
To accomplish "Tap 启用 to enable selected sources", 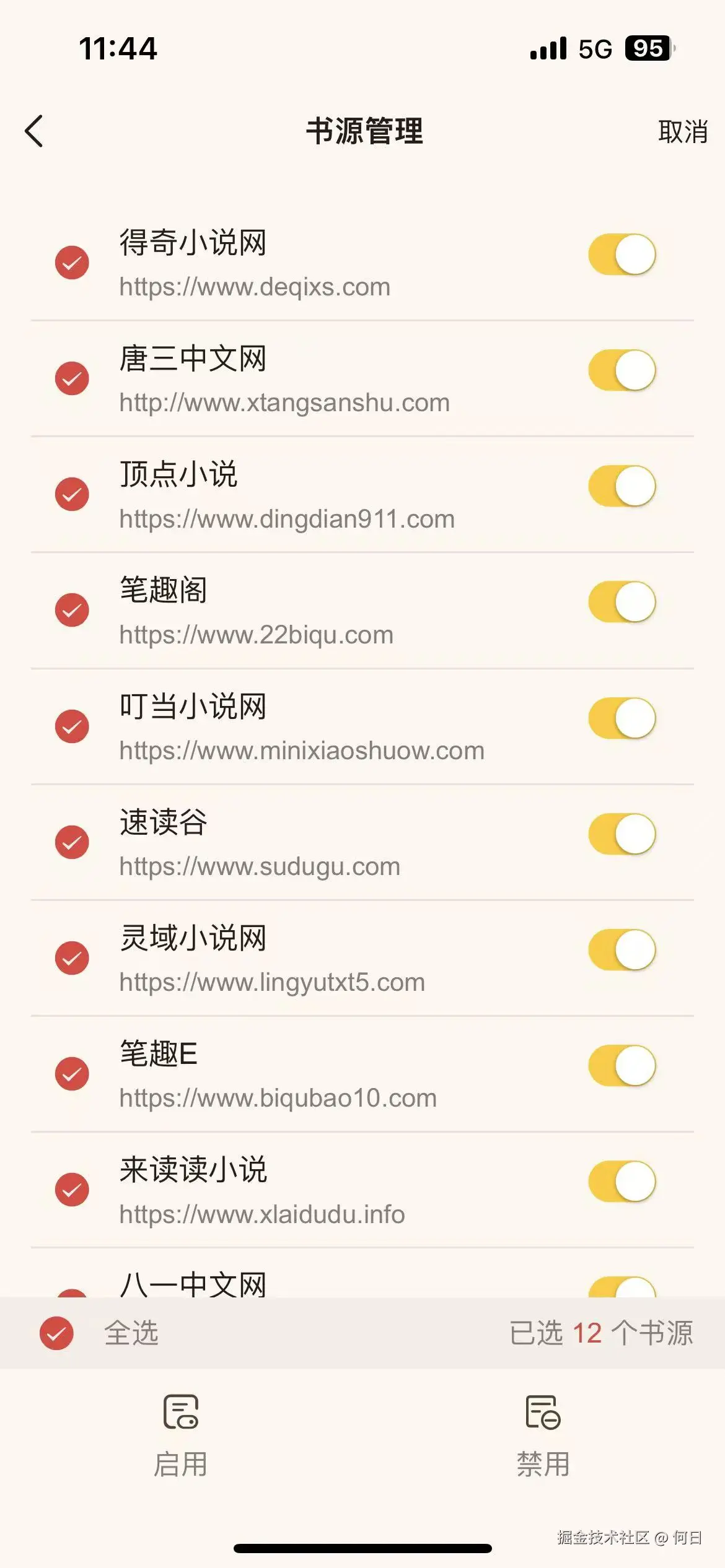I will coord(180,1436).
